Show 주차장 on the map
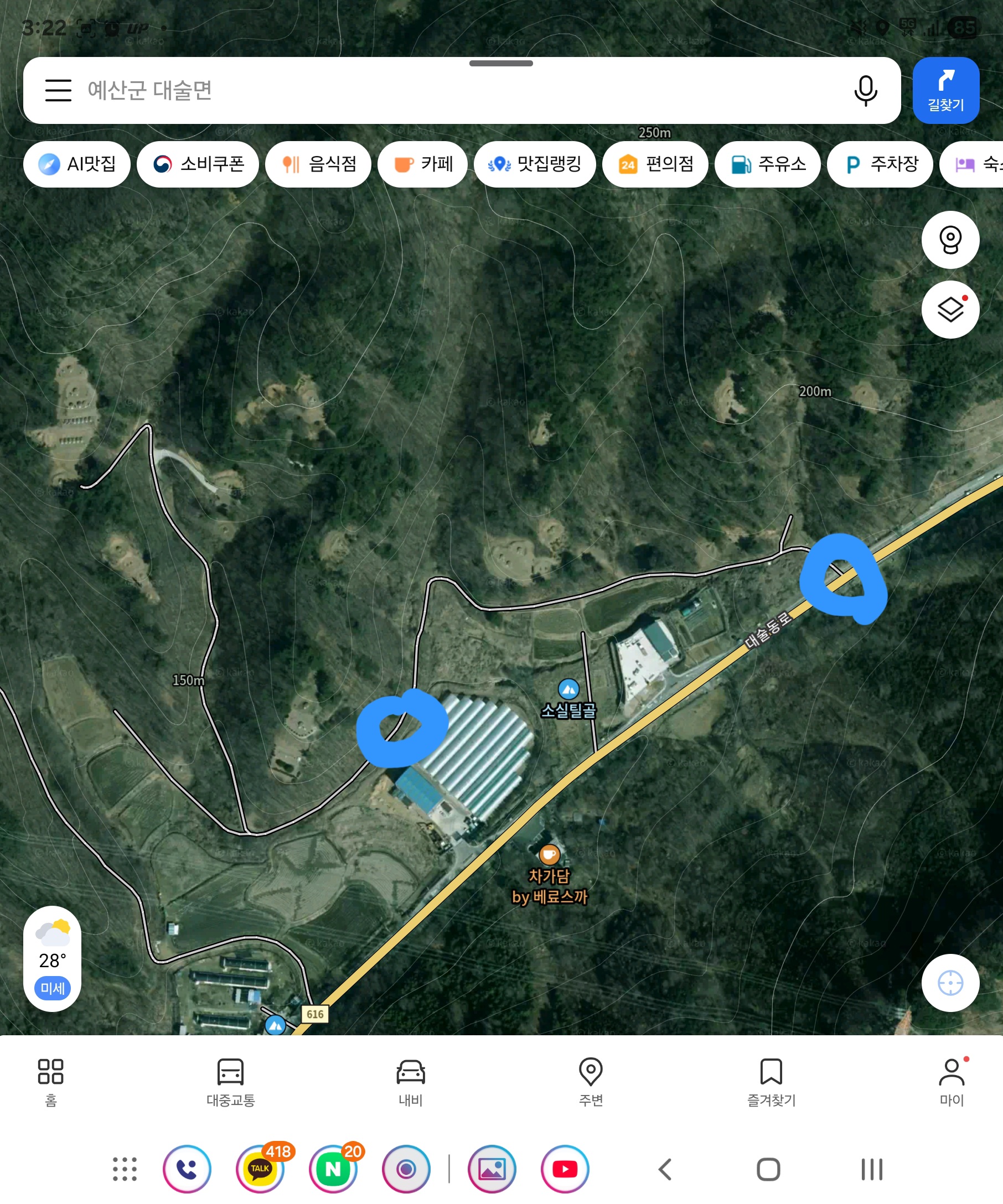Viewport: 1003px width, 1204px height. click(x=880, y=164)
